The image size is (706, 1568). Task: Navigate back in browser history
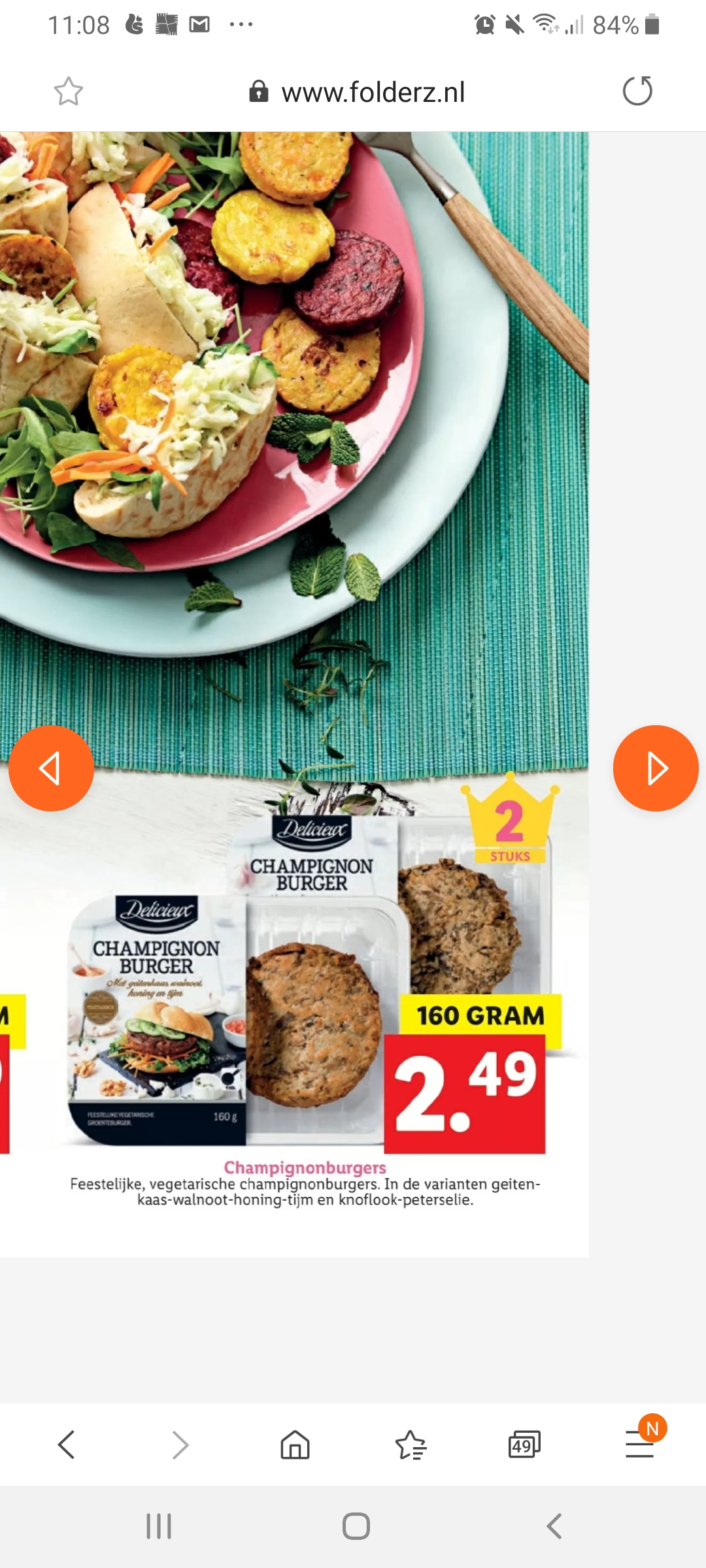pyautogui.click(x=66, y=1445)
